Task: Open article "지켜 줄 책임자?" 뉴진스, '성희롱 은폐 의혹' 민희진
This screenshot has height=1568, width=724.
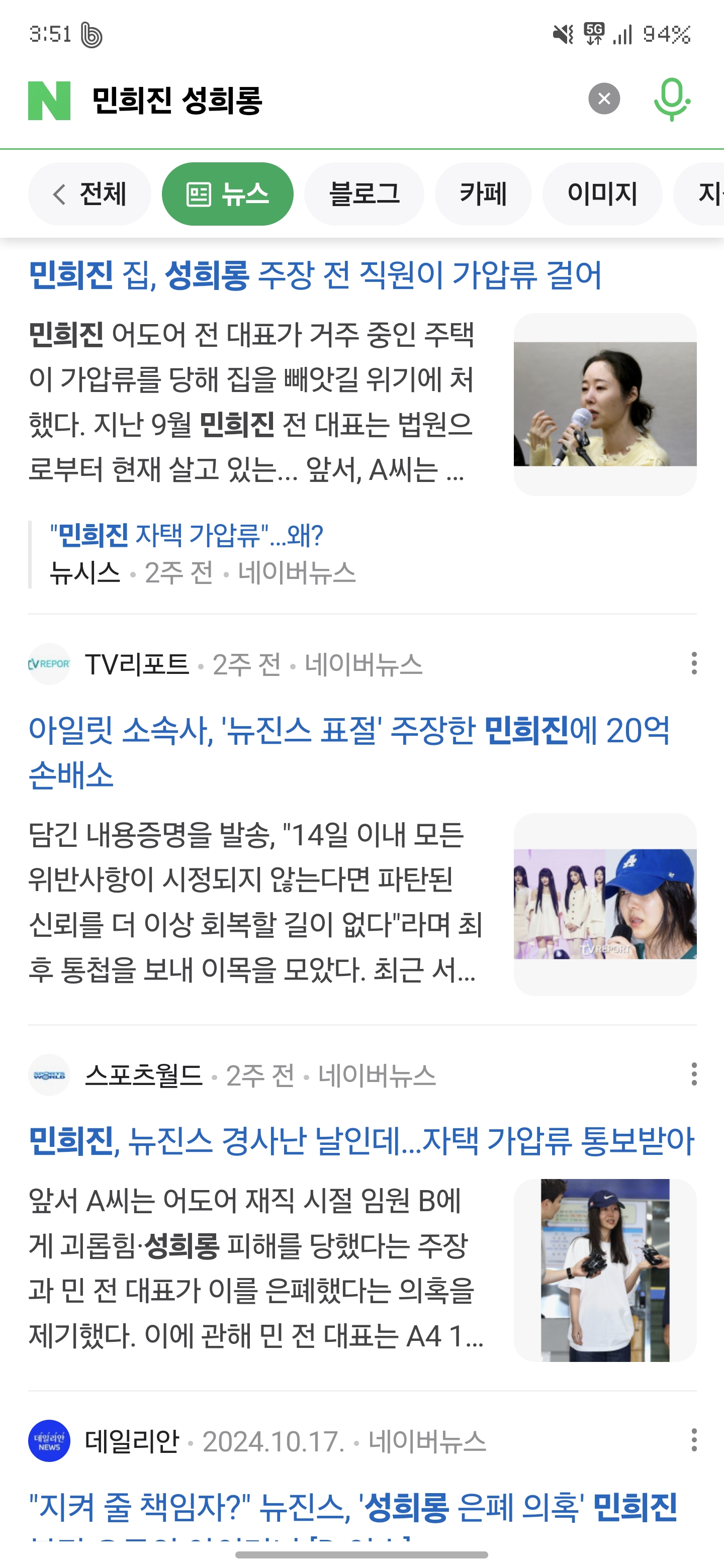Action: tap(353, 1507)
